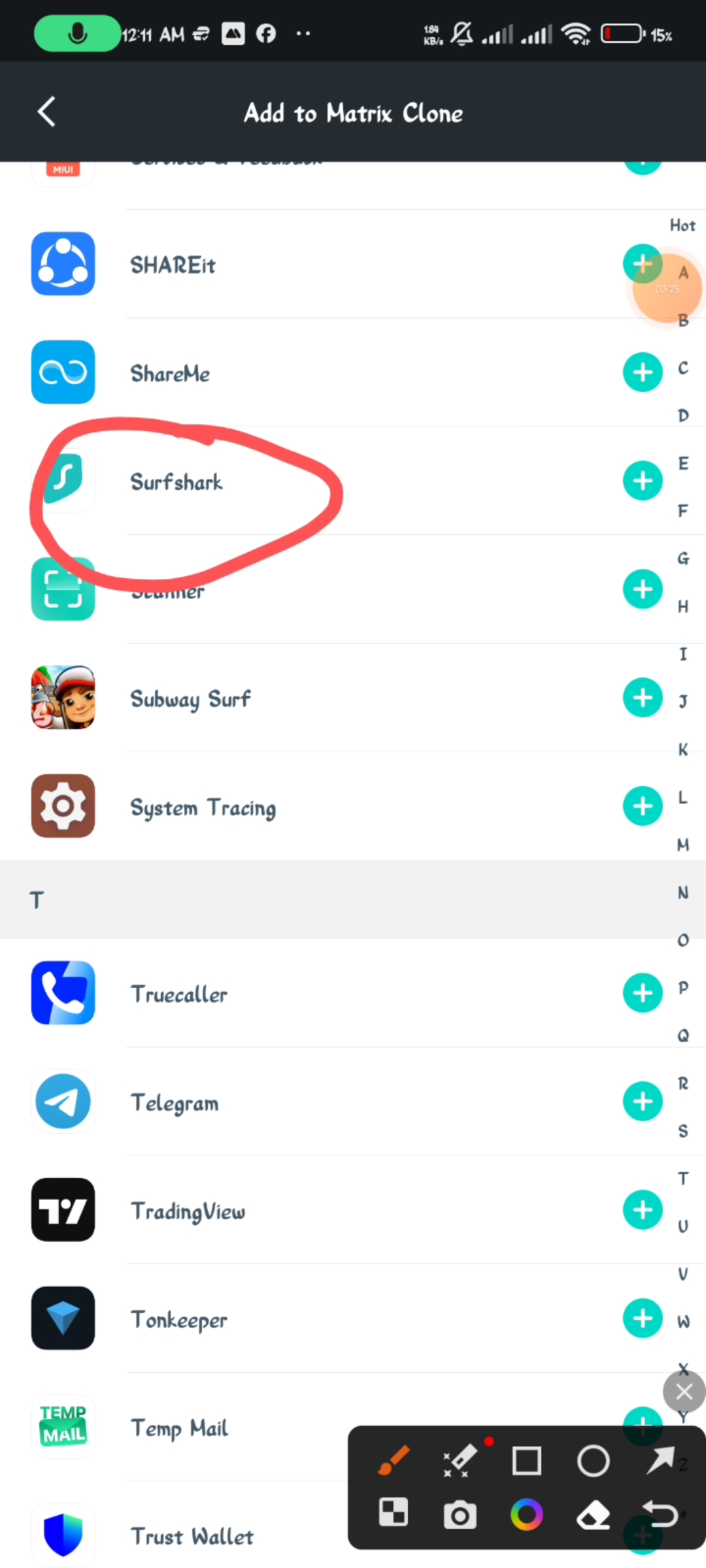Undo the last drawing stroke

tap(660, 1514)
